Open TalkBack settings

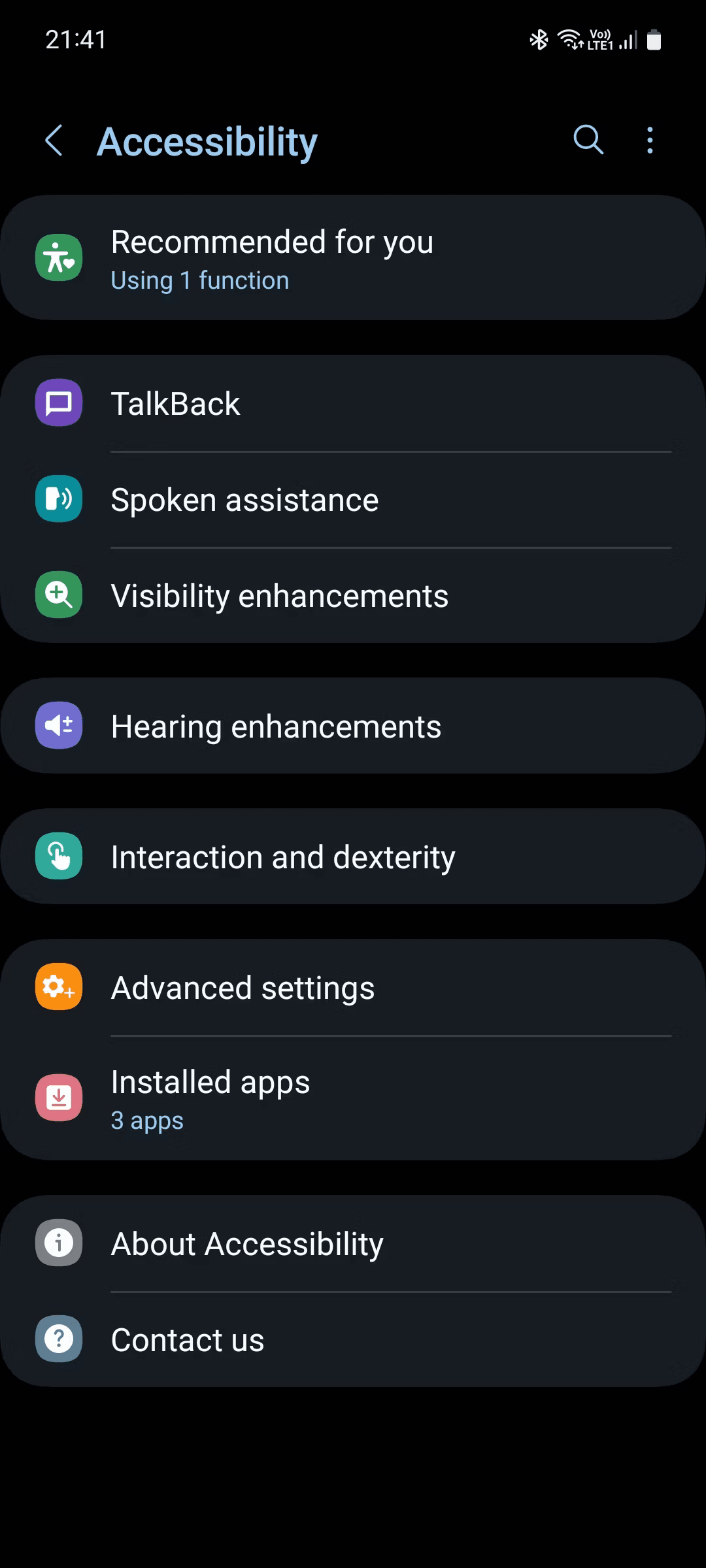coord(353,404)
